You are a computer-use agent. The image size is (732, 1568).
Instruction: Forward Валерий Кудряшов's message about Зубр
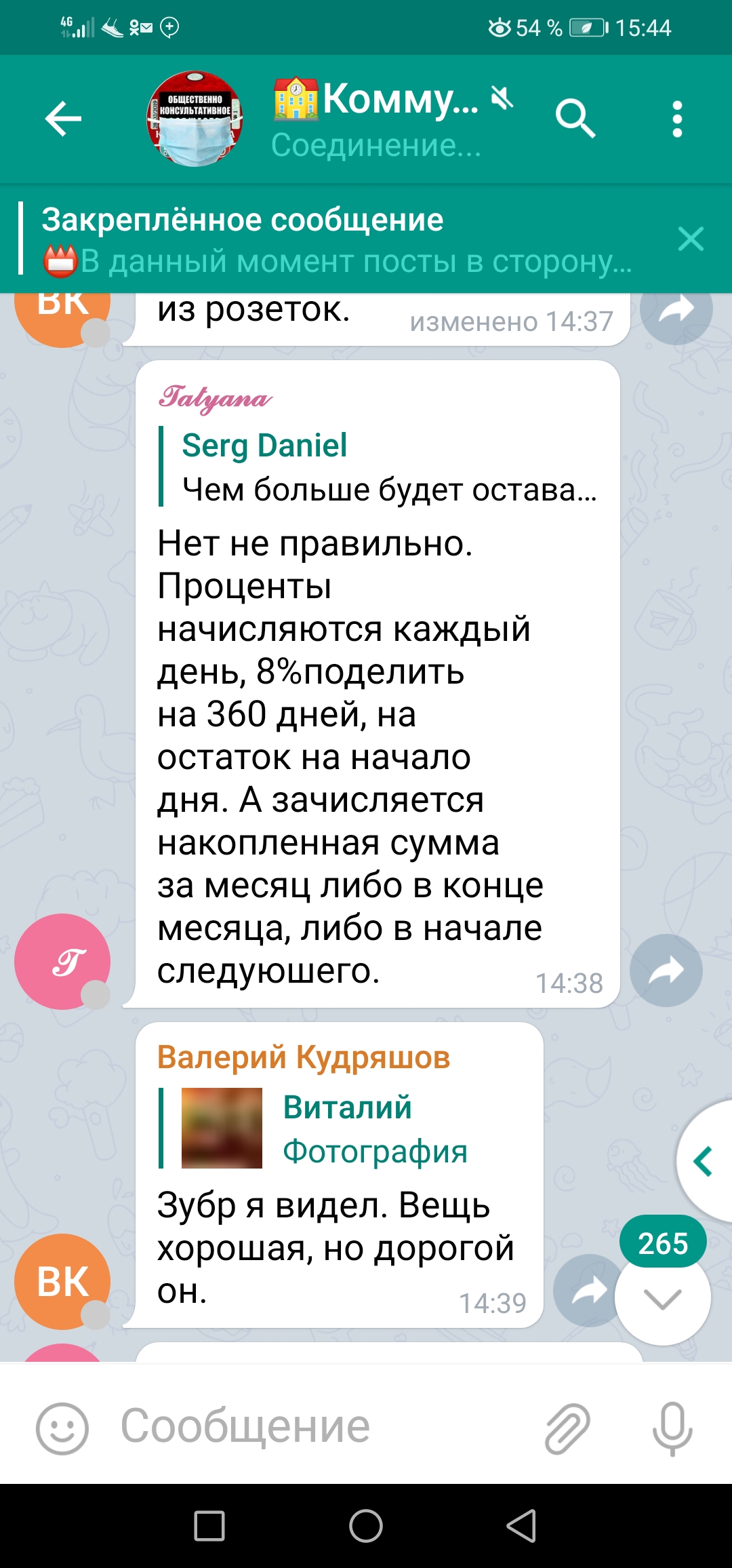point(587,1291)
